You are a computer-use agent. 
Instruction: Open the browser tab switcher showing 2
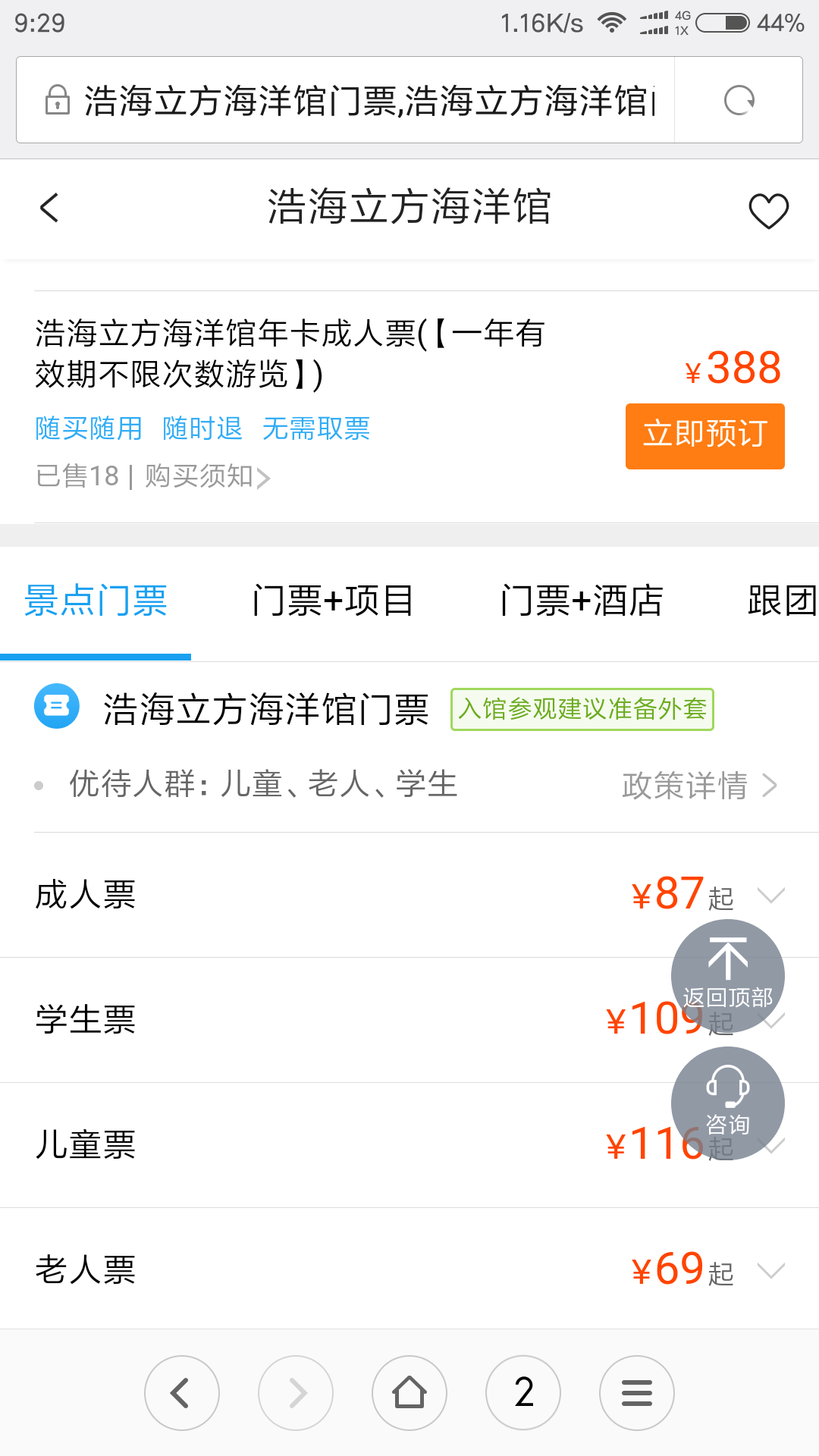pos(523,1393)
